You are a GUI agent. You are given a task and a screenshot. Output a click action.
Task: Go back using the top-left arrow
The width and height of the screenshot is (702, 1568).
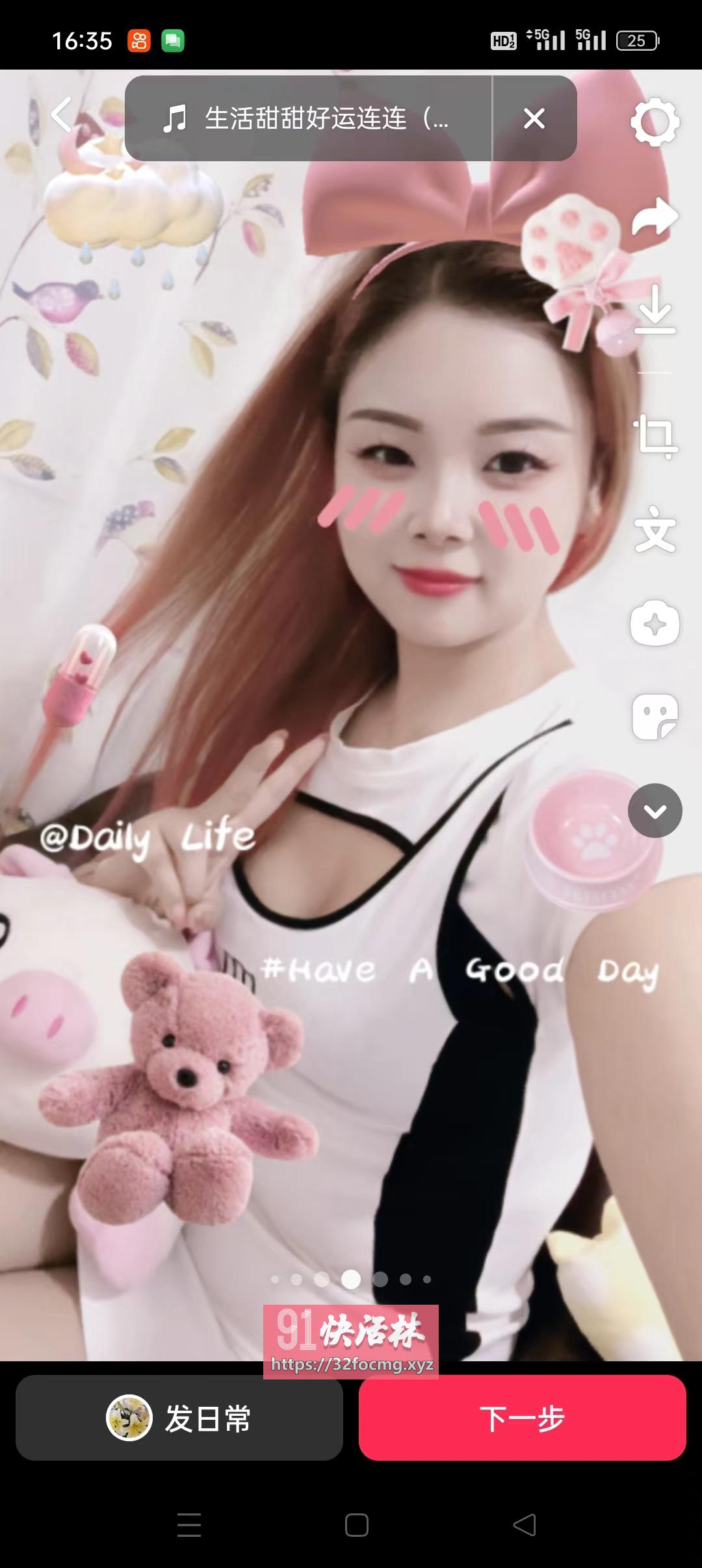pos(62,116)
